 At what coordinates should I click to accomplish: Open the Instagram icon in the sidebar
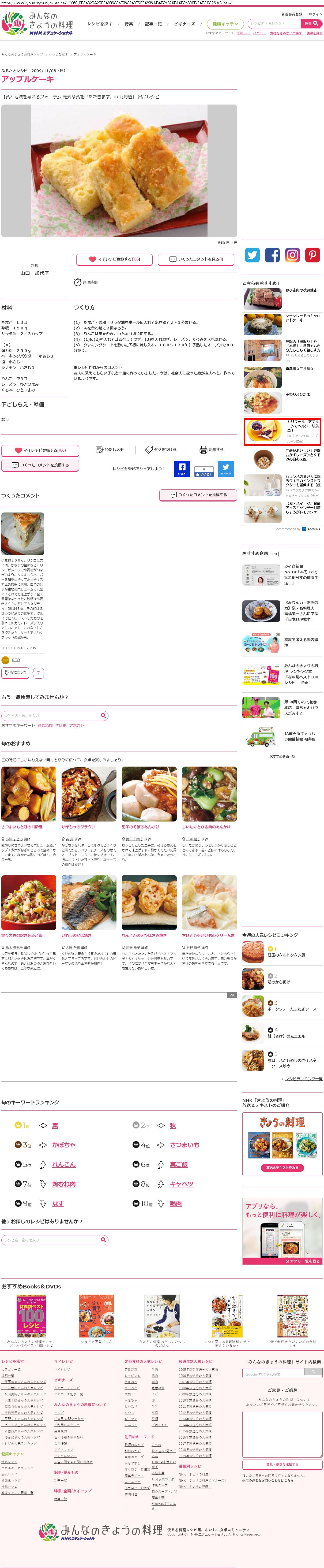[292, 255]
